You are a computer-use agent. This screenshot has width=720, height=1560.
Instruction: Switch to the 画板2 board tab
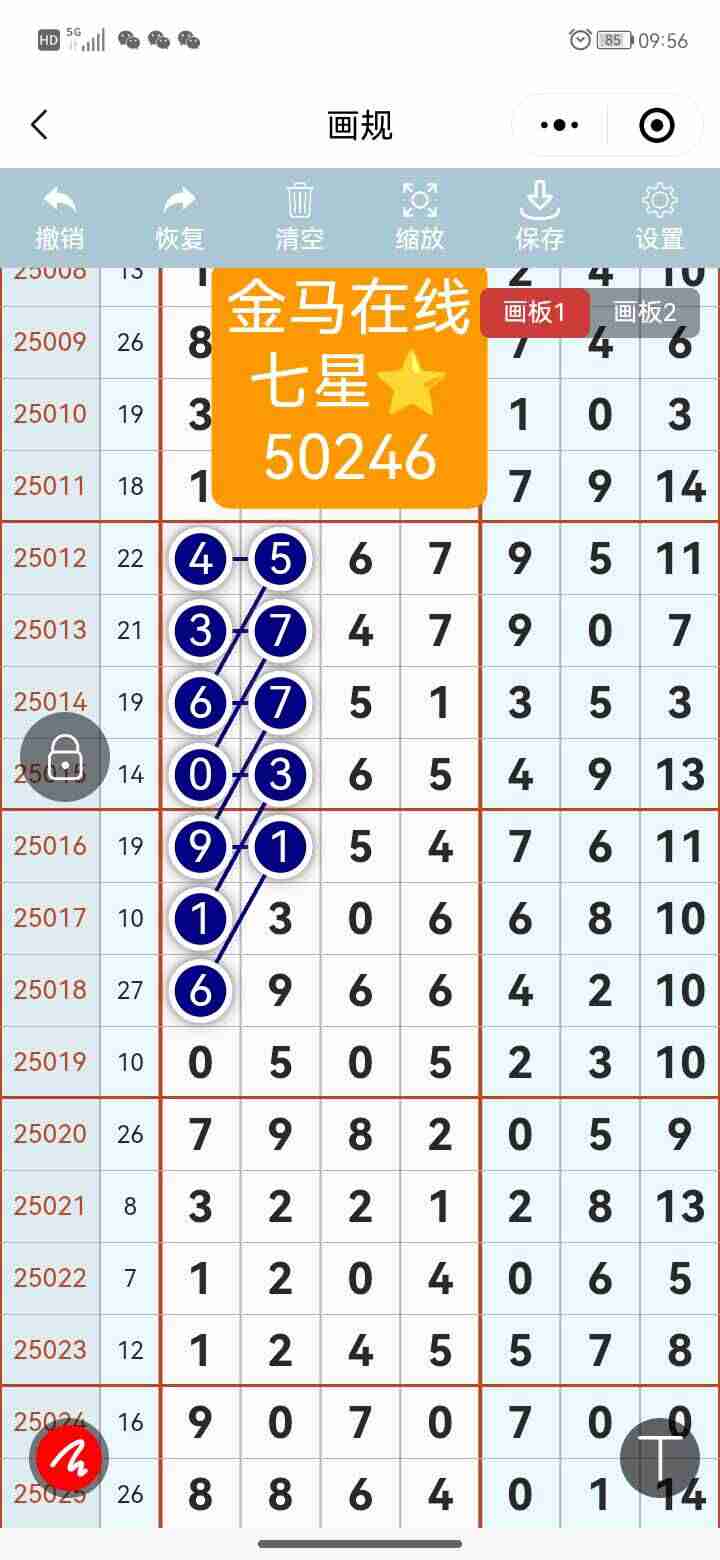(647, 312)
